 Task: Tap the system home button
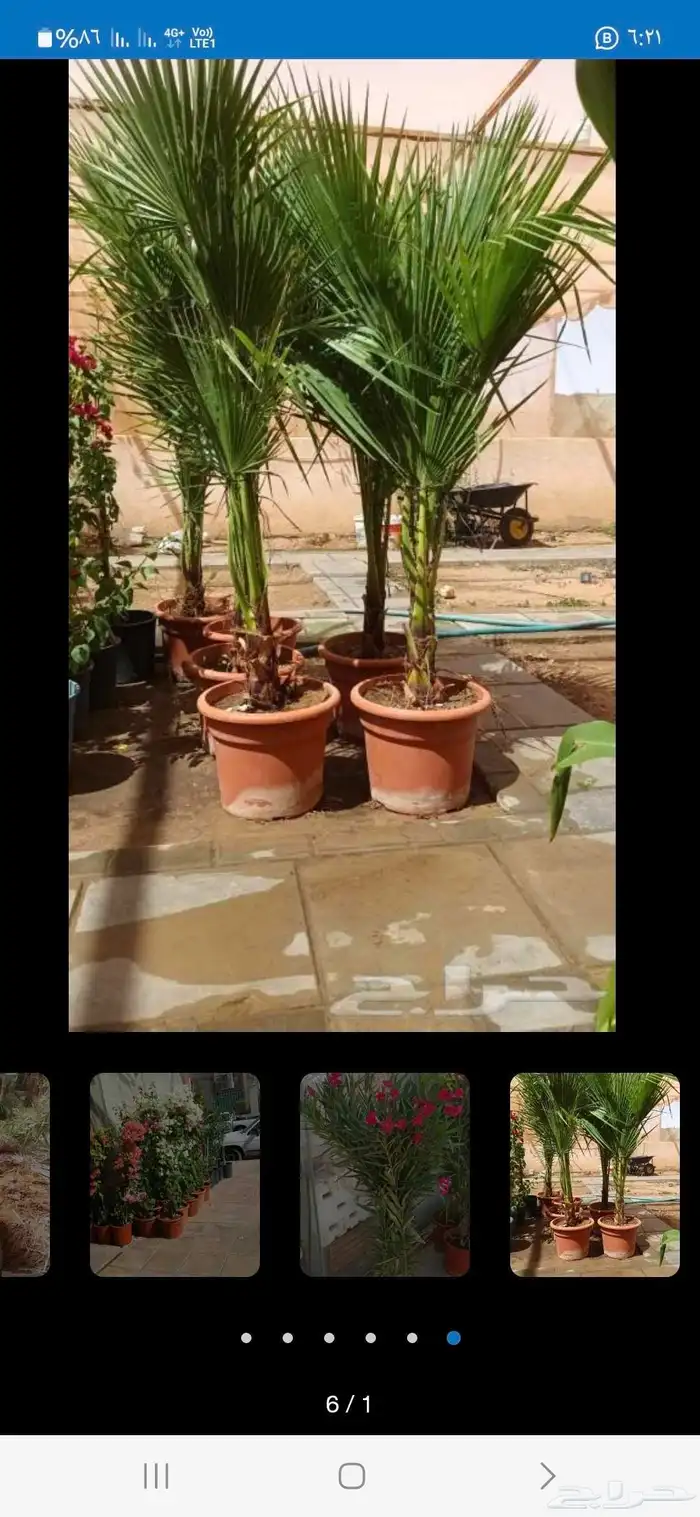[x=351, y=1476]
